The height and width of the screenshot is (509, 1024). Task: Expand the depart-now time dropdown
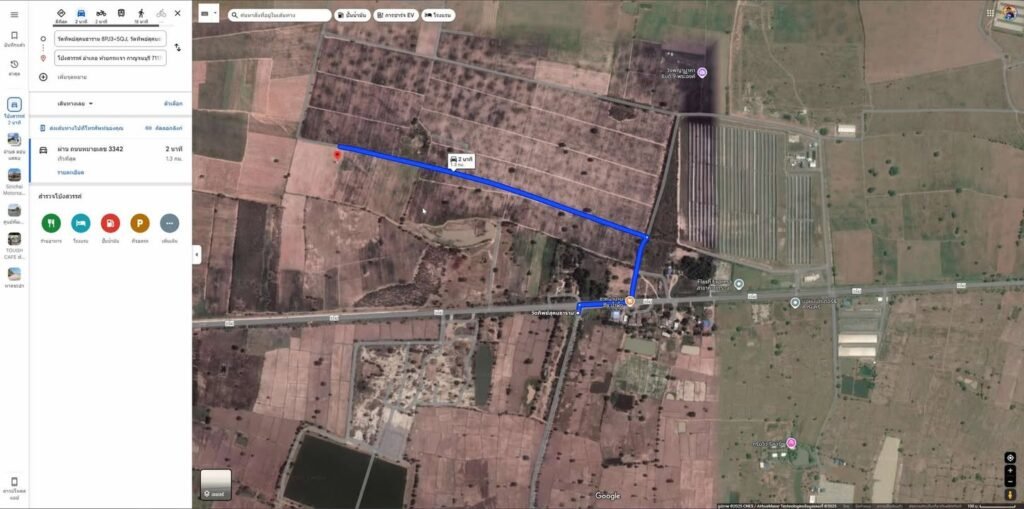76,103
